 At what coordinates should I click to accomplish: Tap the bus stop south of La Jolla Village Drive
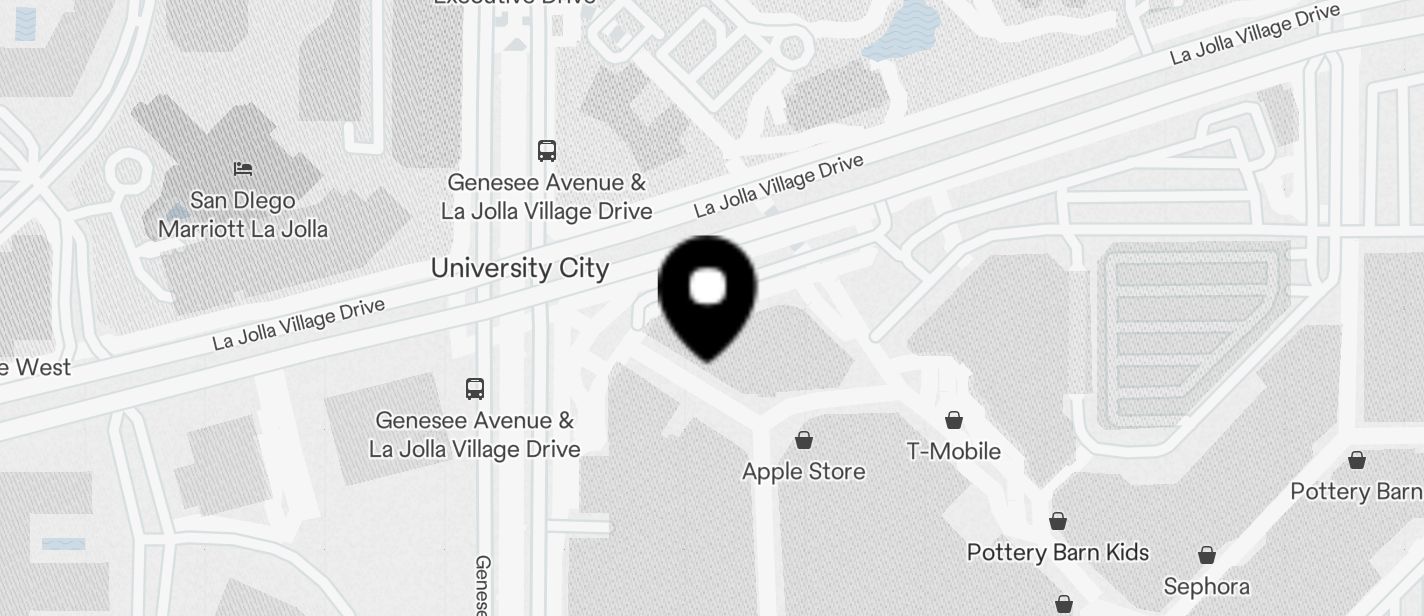pyautogui.click(x=475, y=388)
